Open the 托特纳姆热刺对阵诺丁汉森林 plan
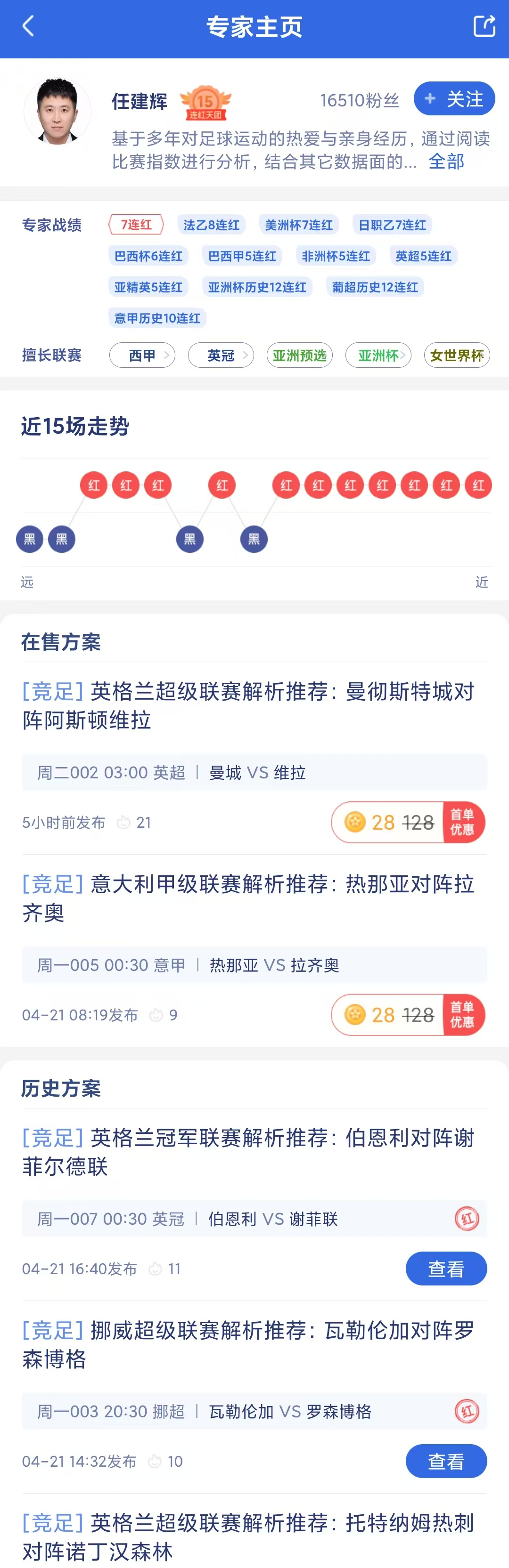The height and width of the screenshot is (1568, 509). [248, 1537]
